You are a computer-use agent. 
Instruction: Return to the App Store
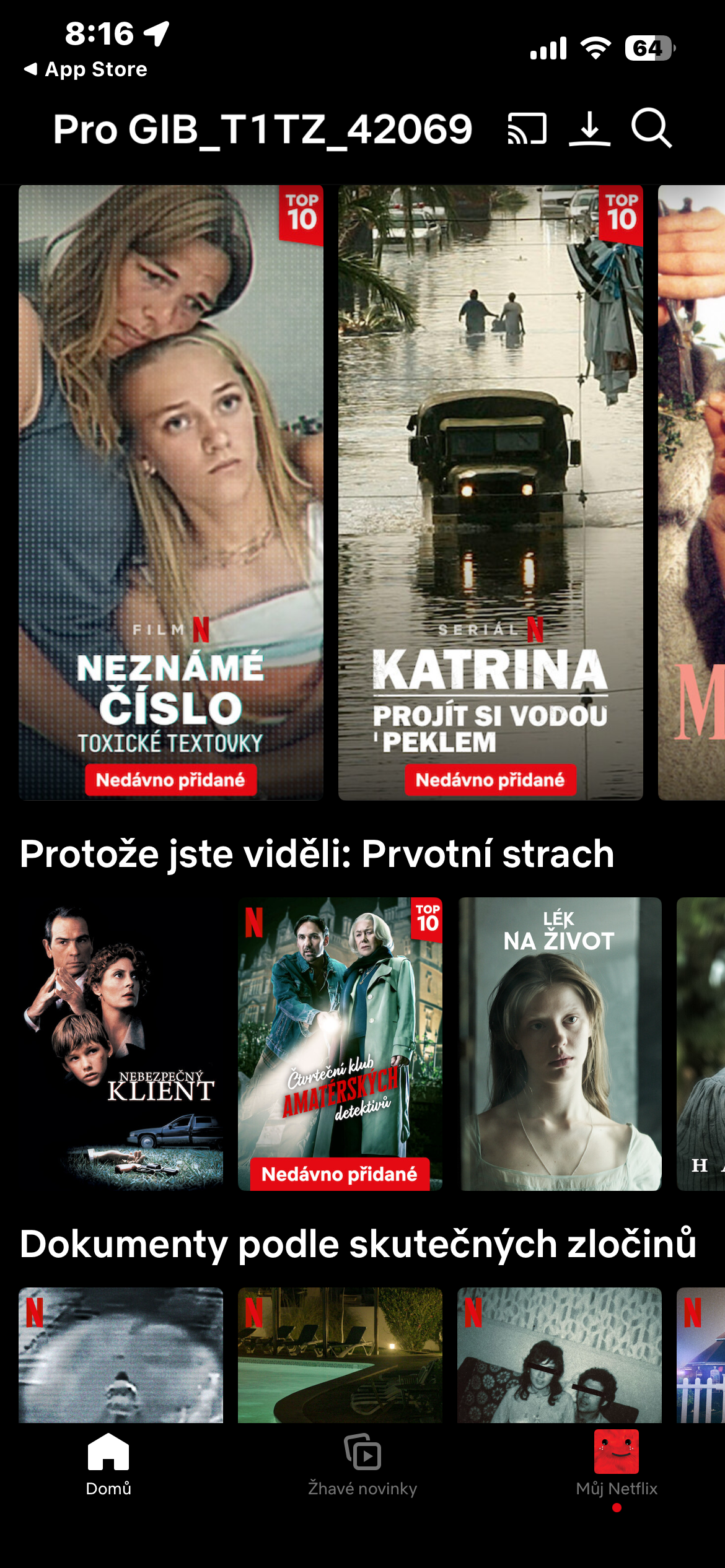[x=86, y=69]
